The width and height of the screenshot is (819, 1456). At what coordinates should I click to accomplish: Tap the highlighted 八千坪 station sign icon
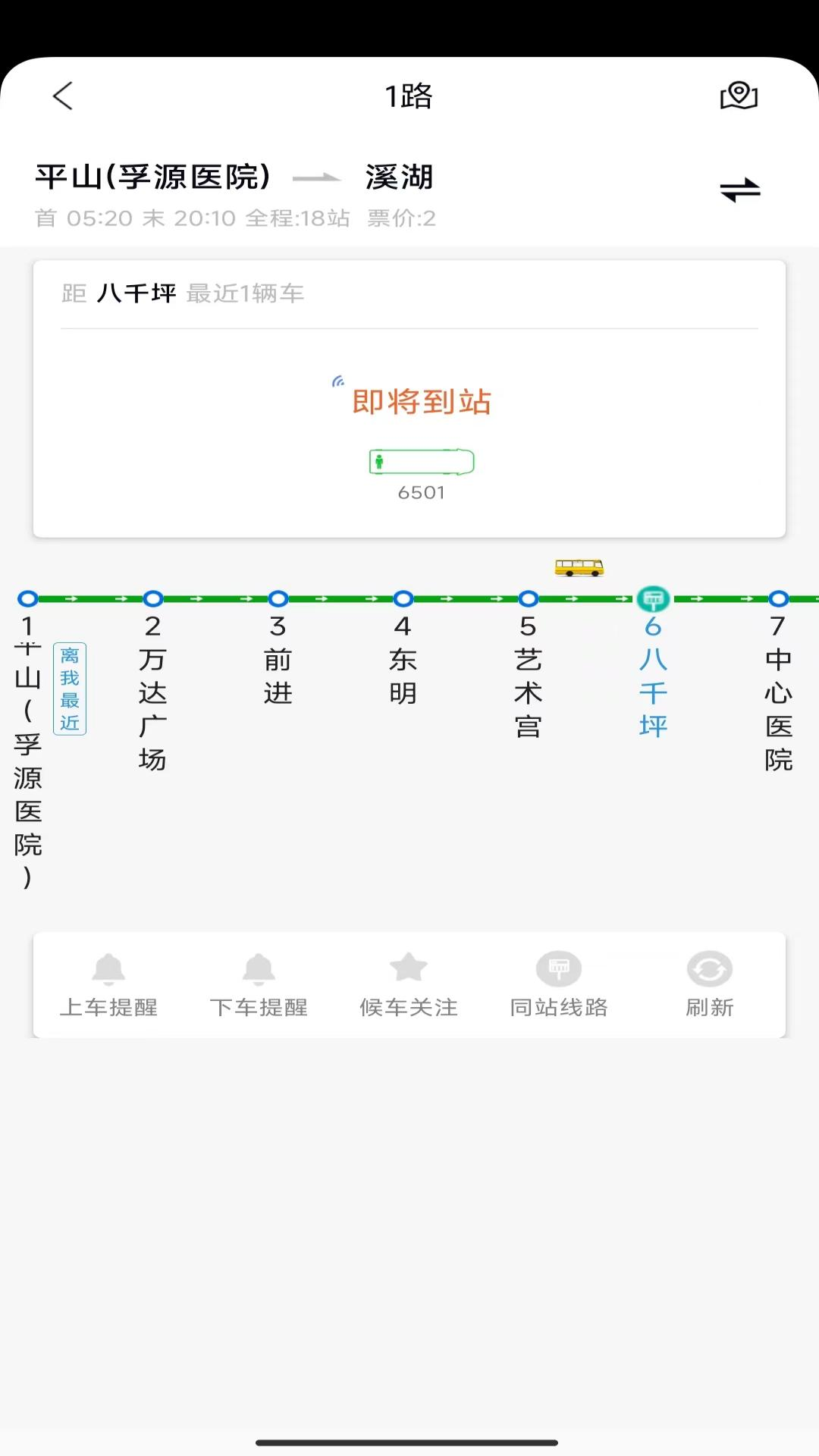(x=654, y=598)
